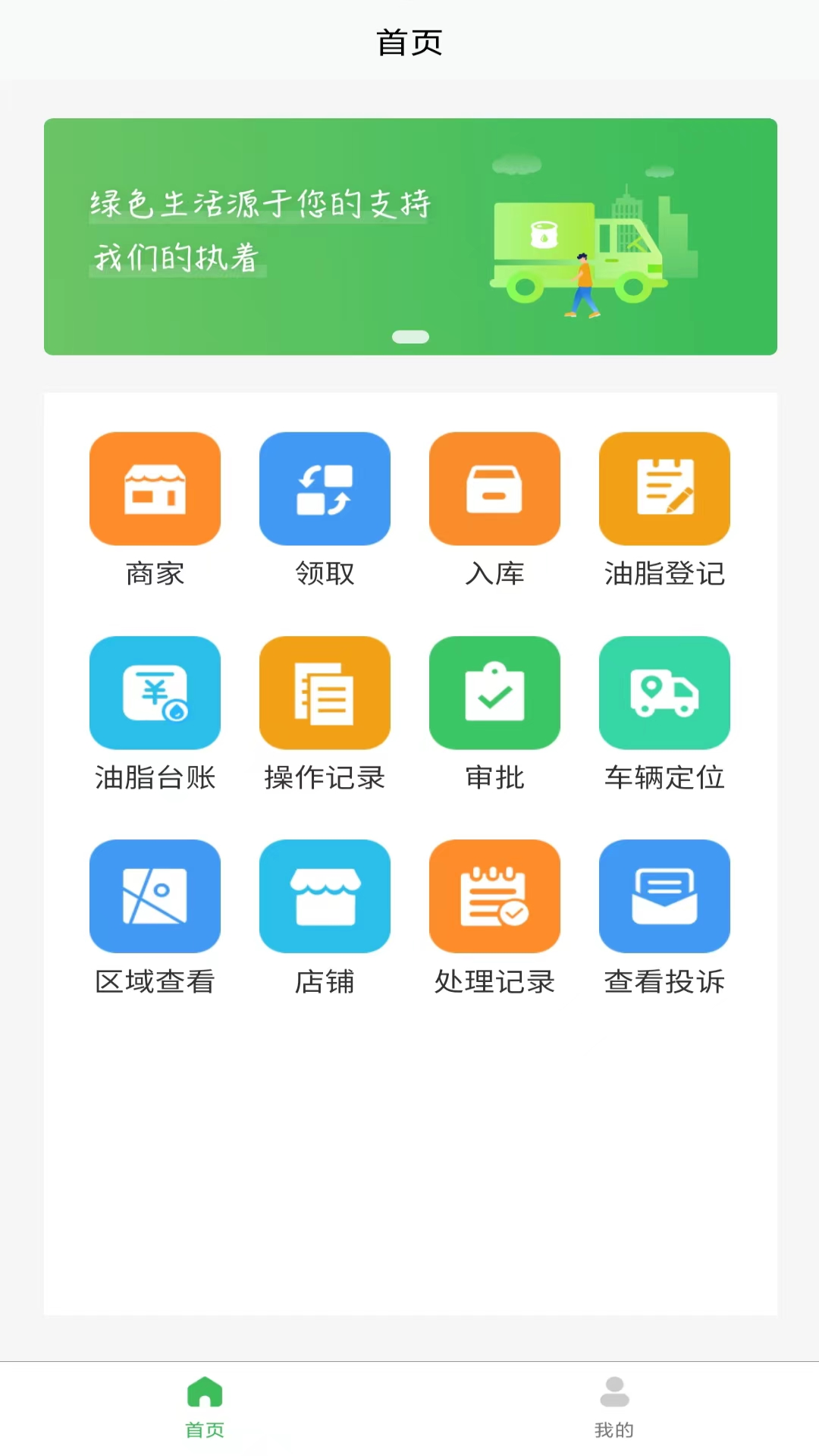
Task: Open 油脂登记 (Grease Registration) icon
Action: (664, 488)
